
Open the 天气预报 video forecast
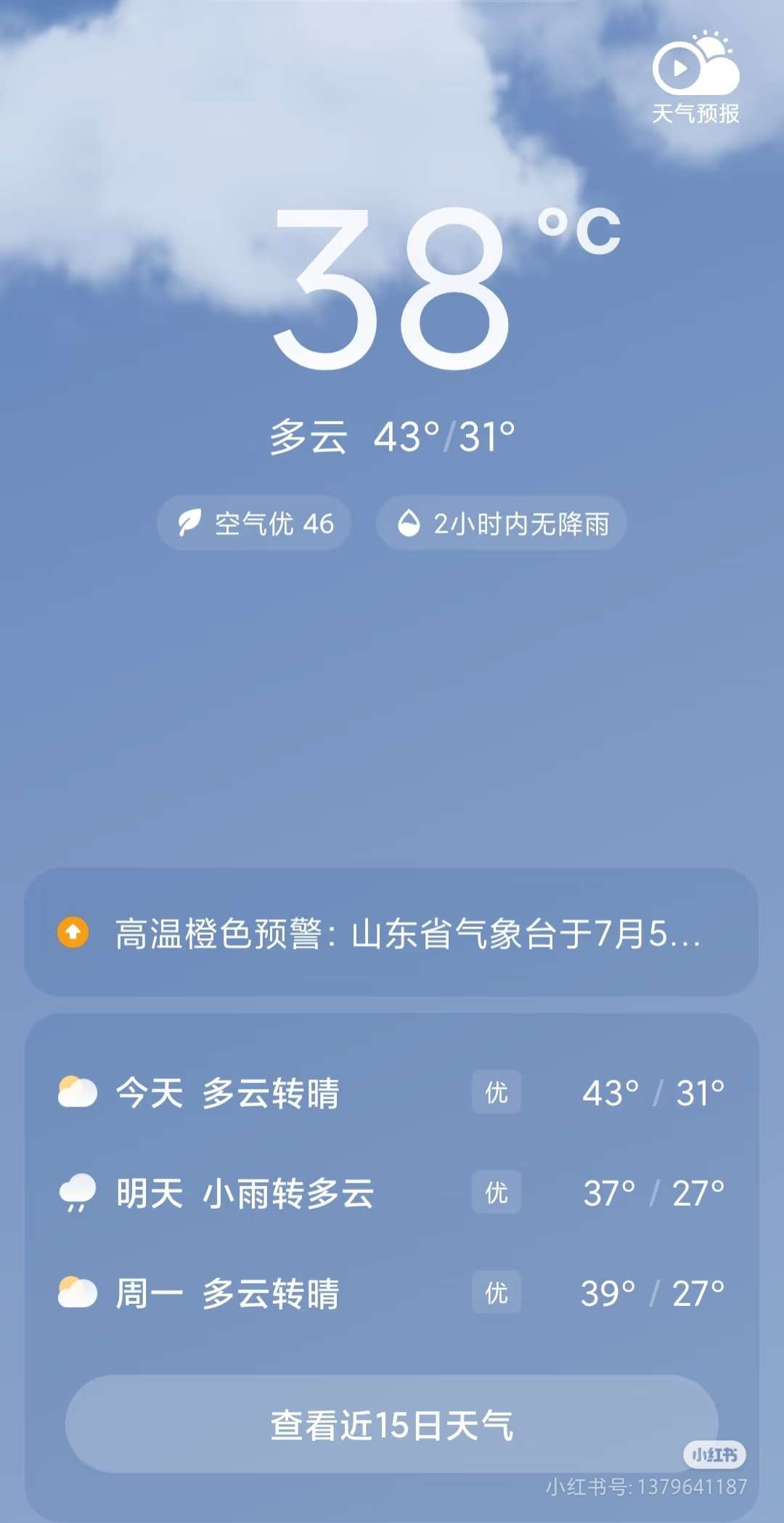click(x=695, y=78)
